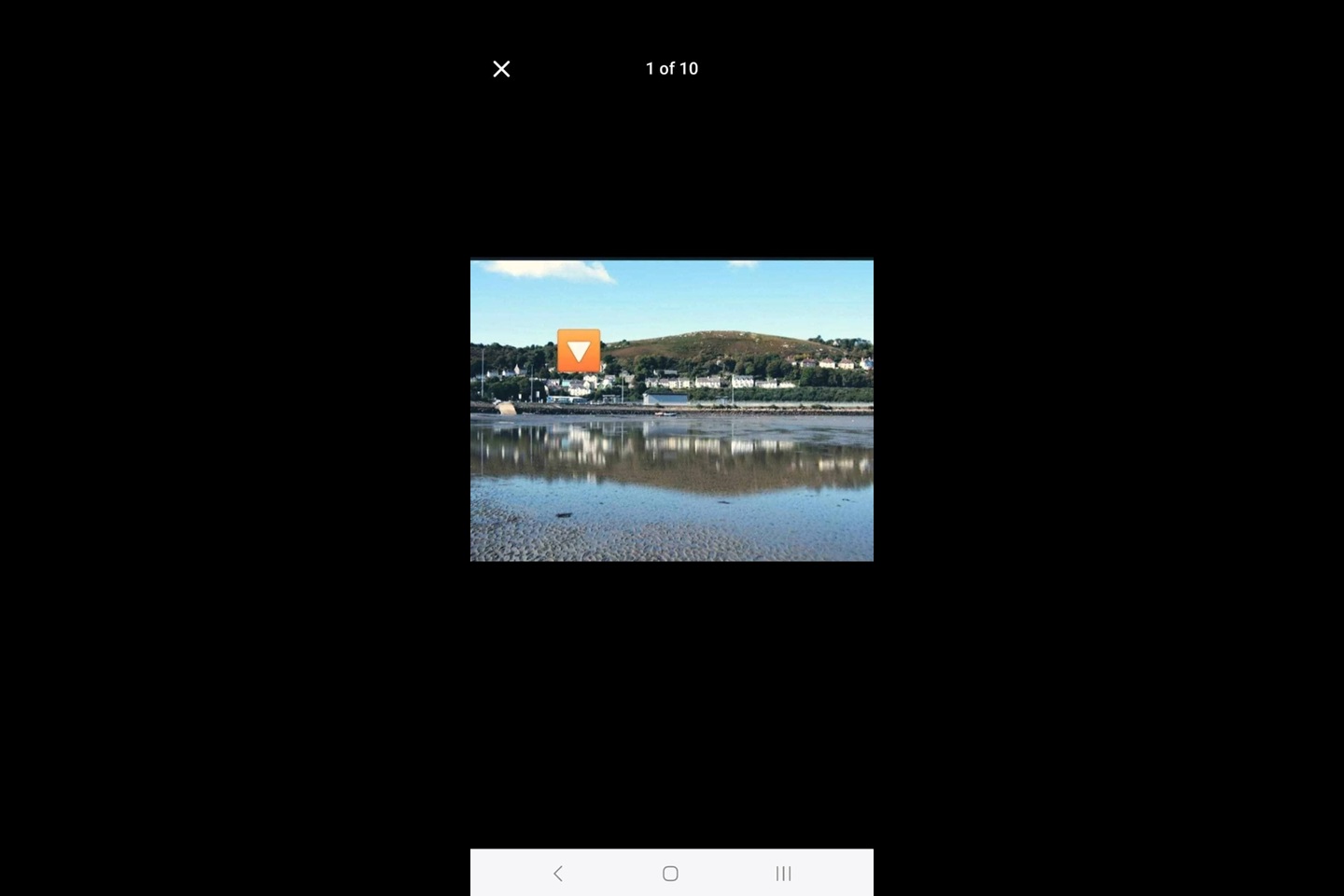Close the photo viewer
Screen dimensions: 1344x896
click(x=501, y=69)
